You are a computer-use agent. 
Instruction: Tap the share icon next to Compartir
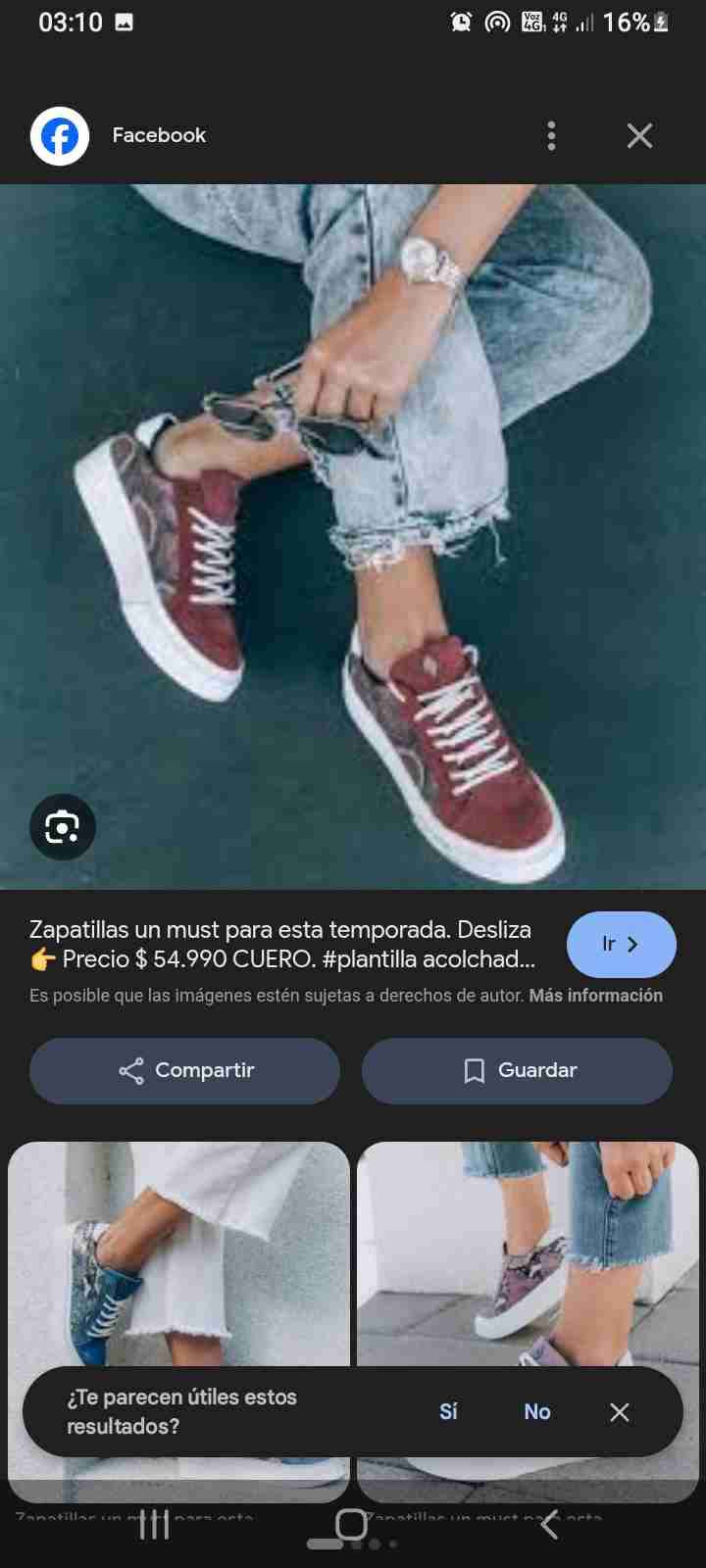point(130,1070)
